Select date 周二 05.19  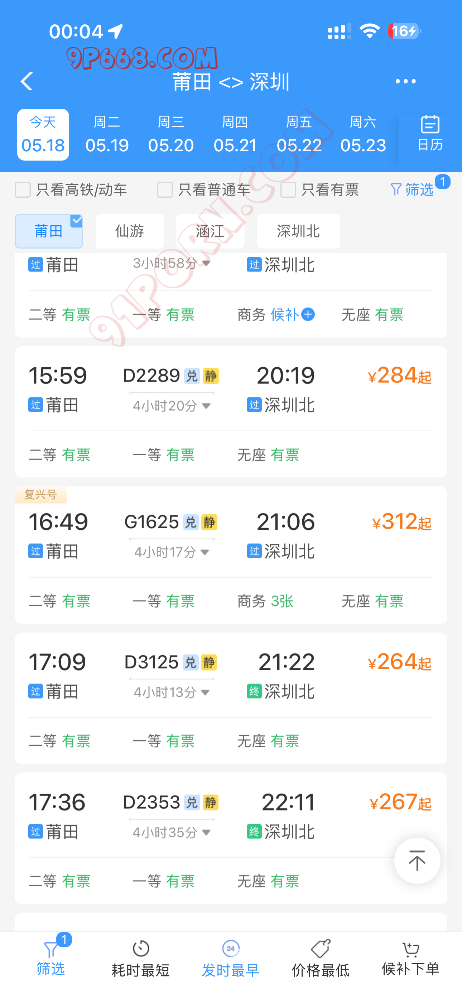point(107,134)
